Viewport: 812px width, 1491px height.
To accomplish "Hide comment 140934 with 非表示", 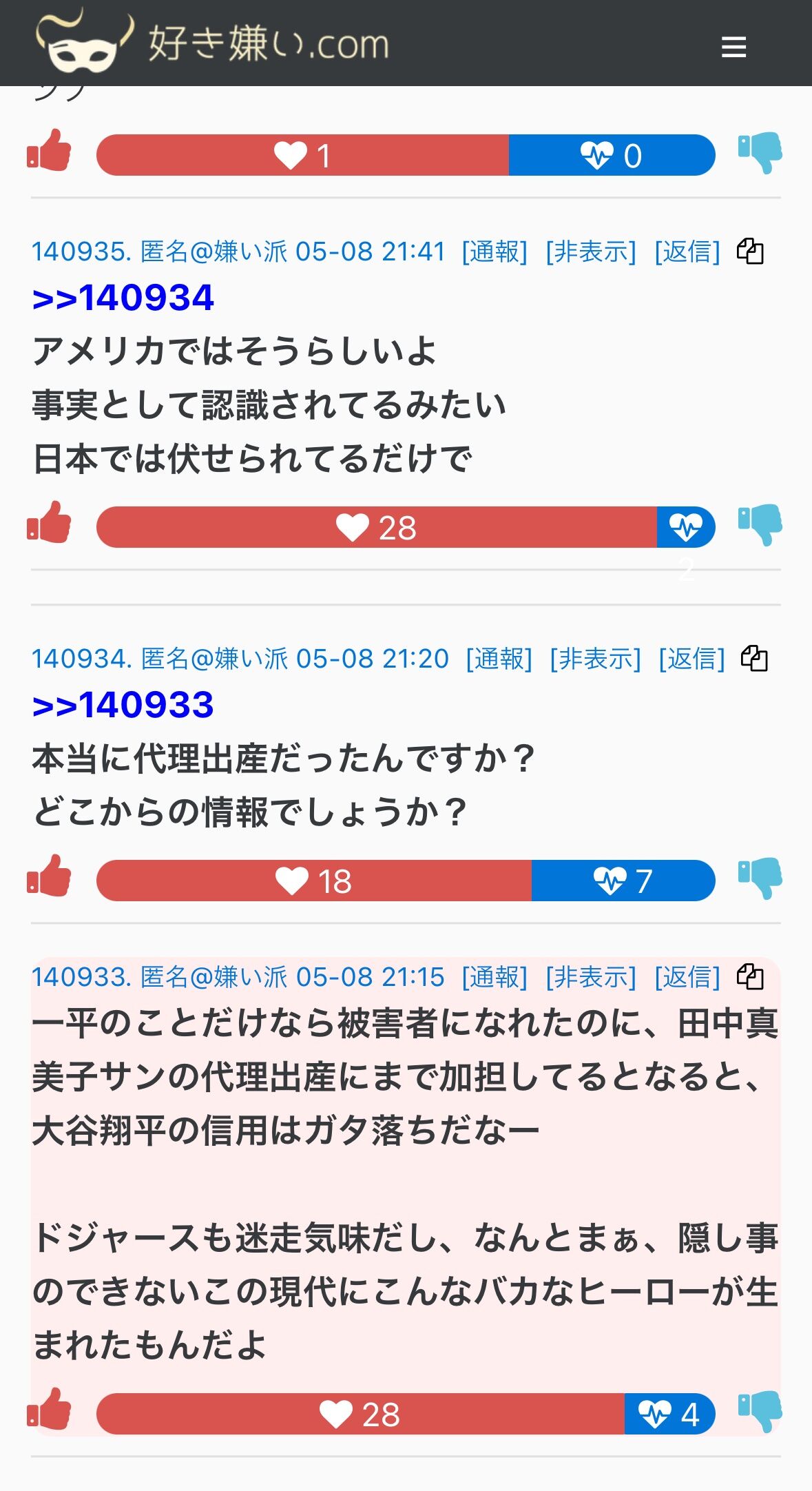I will [596, 659].
